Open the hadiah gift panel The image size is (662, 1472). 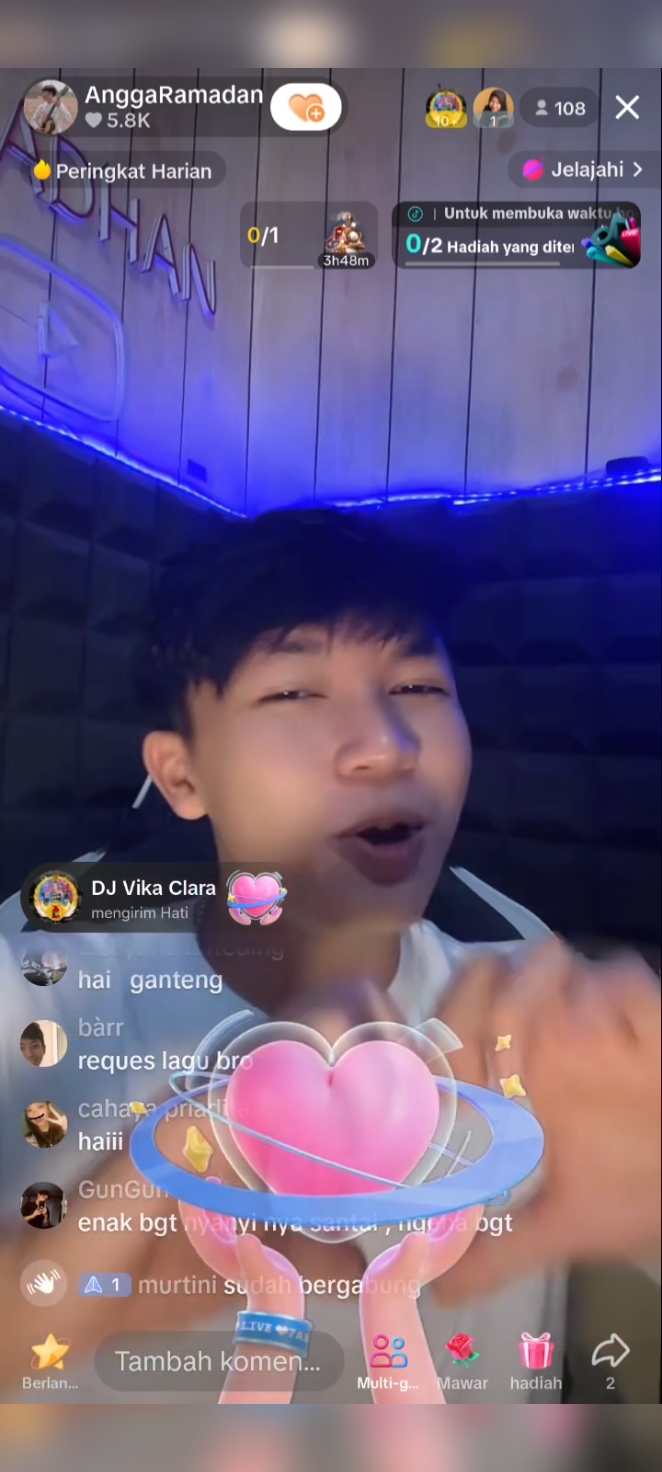[536, 1358]
